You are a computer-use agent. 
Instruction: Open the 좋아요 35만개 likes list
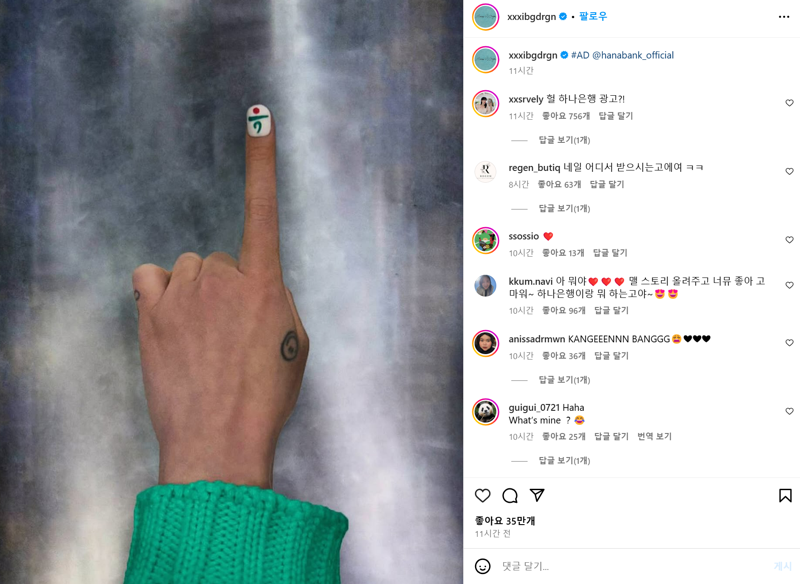pyautogui.click(x=505, y=520)
